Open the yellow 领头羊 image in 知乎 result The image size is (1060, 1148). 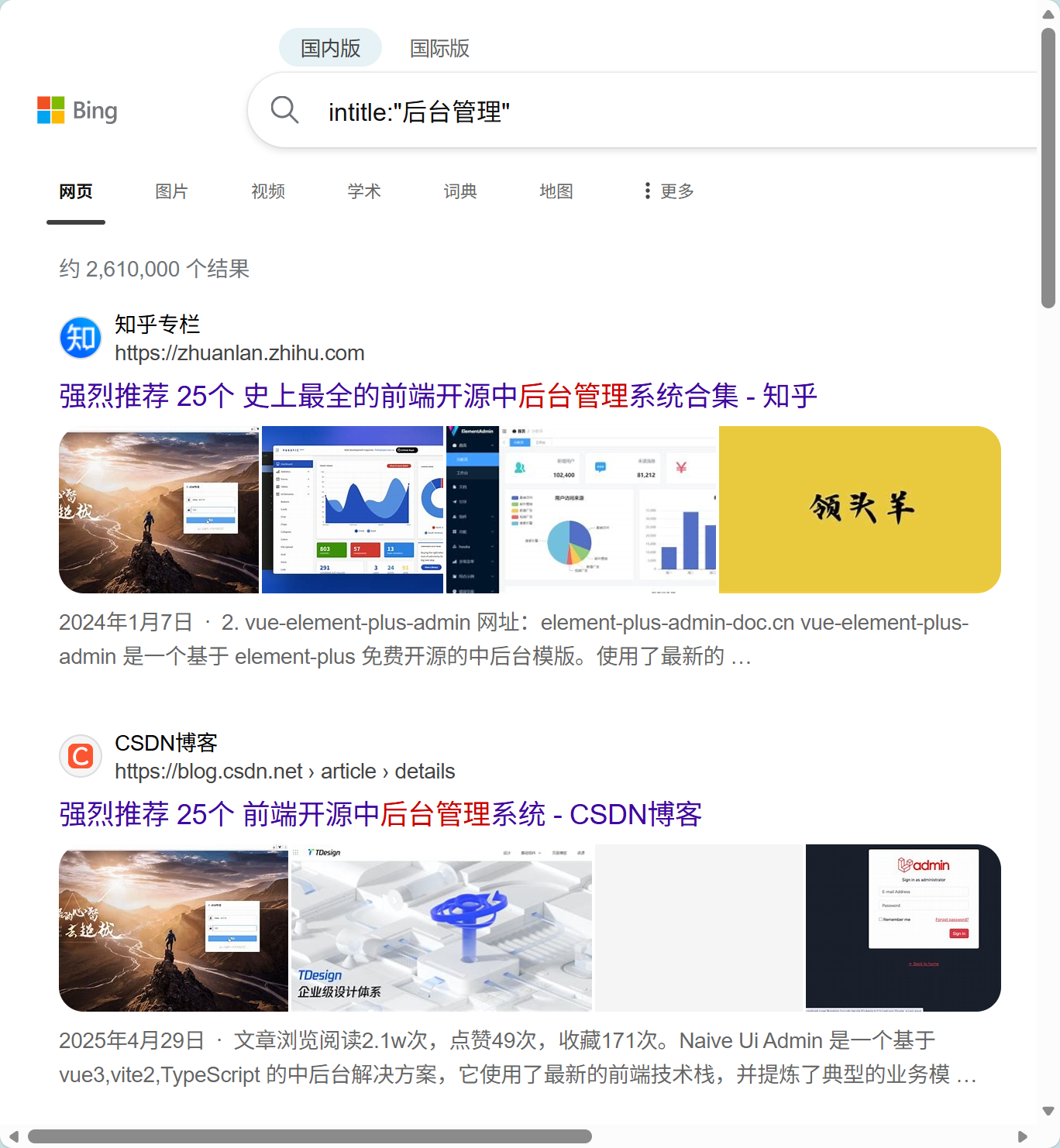[x=859, y=510]
